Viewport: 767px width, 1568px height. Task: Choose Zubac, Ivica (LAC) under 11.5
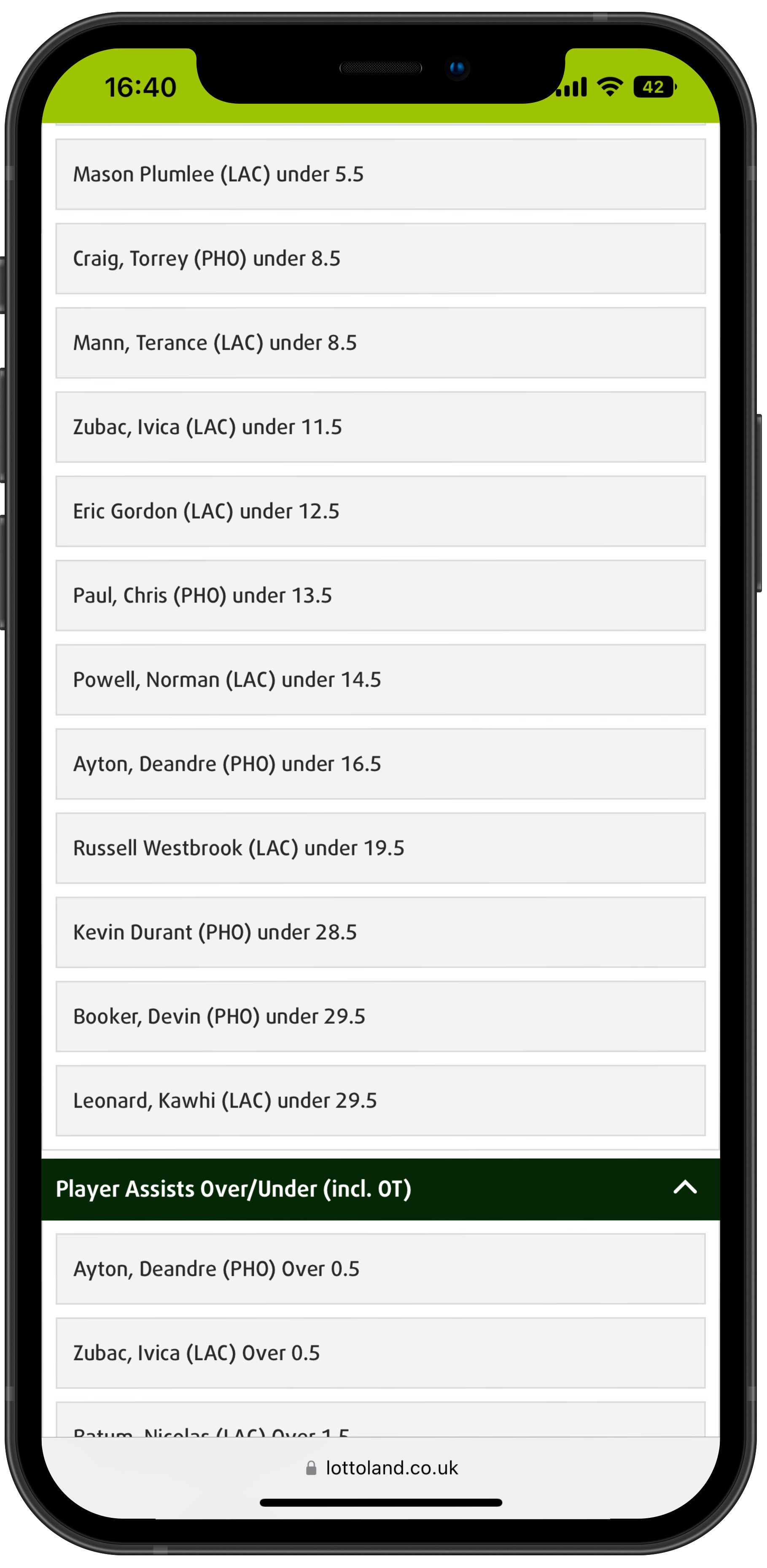[x=380, y=426]
